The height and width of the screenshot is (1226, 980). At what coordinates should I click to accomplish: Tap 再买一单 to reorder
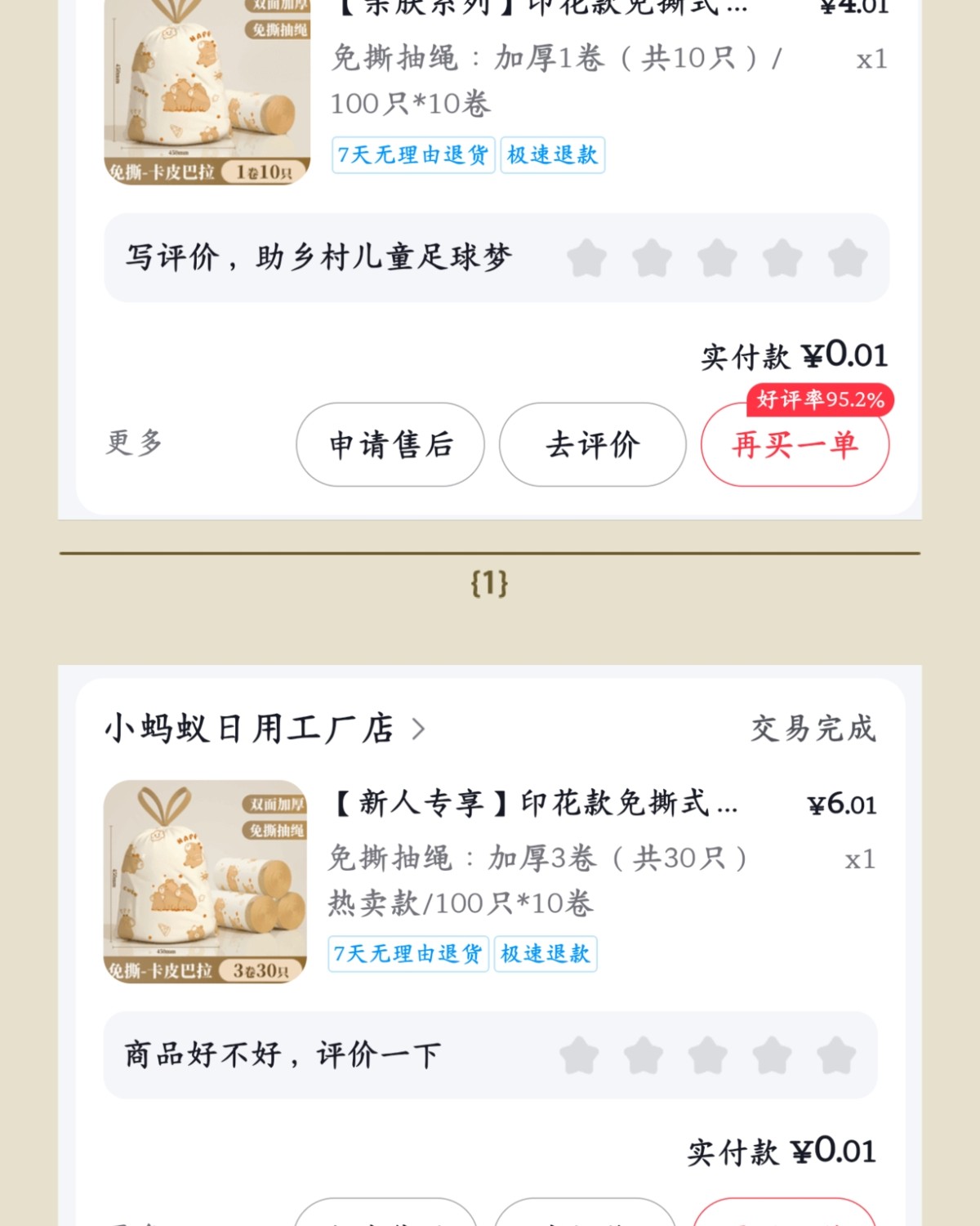795,445
